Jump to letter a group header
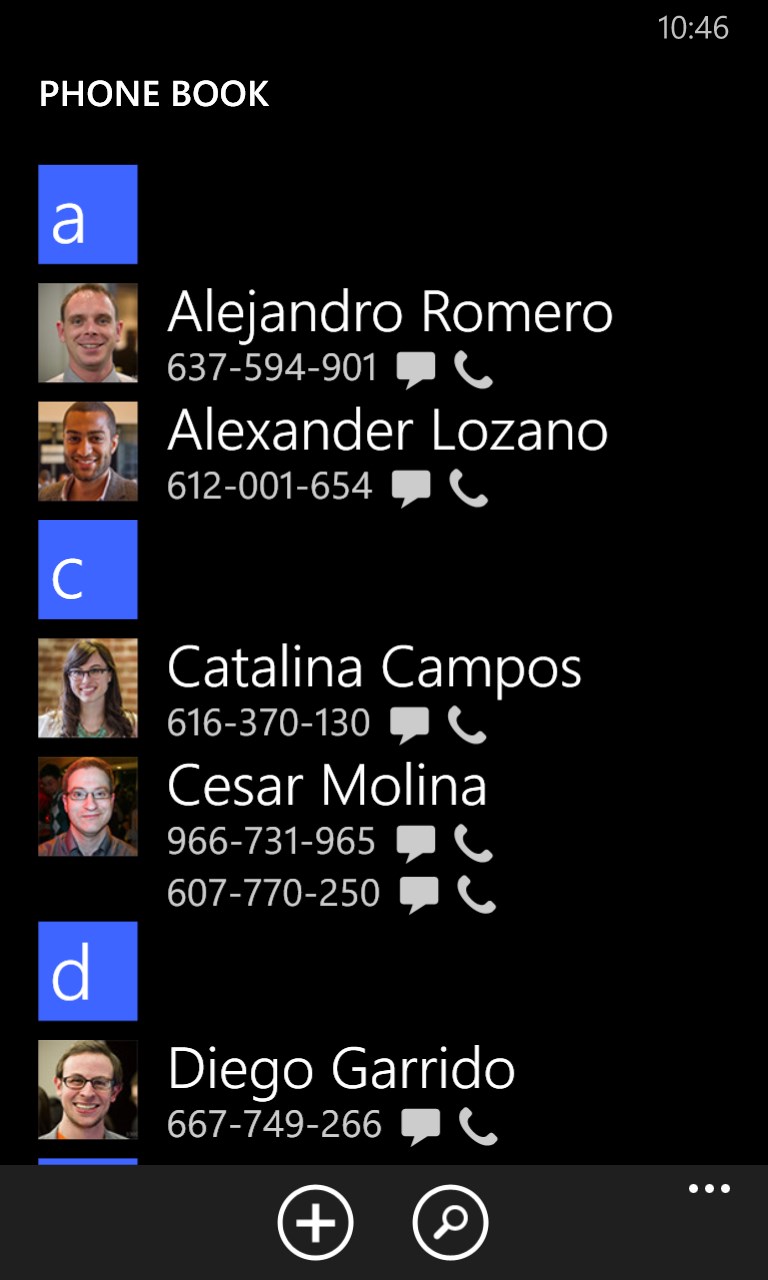The image size is (768, 1280). (x=88, y=214)
